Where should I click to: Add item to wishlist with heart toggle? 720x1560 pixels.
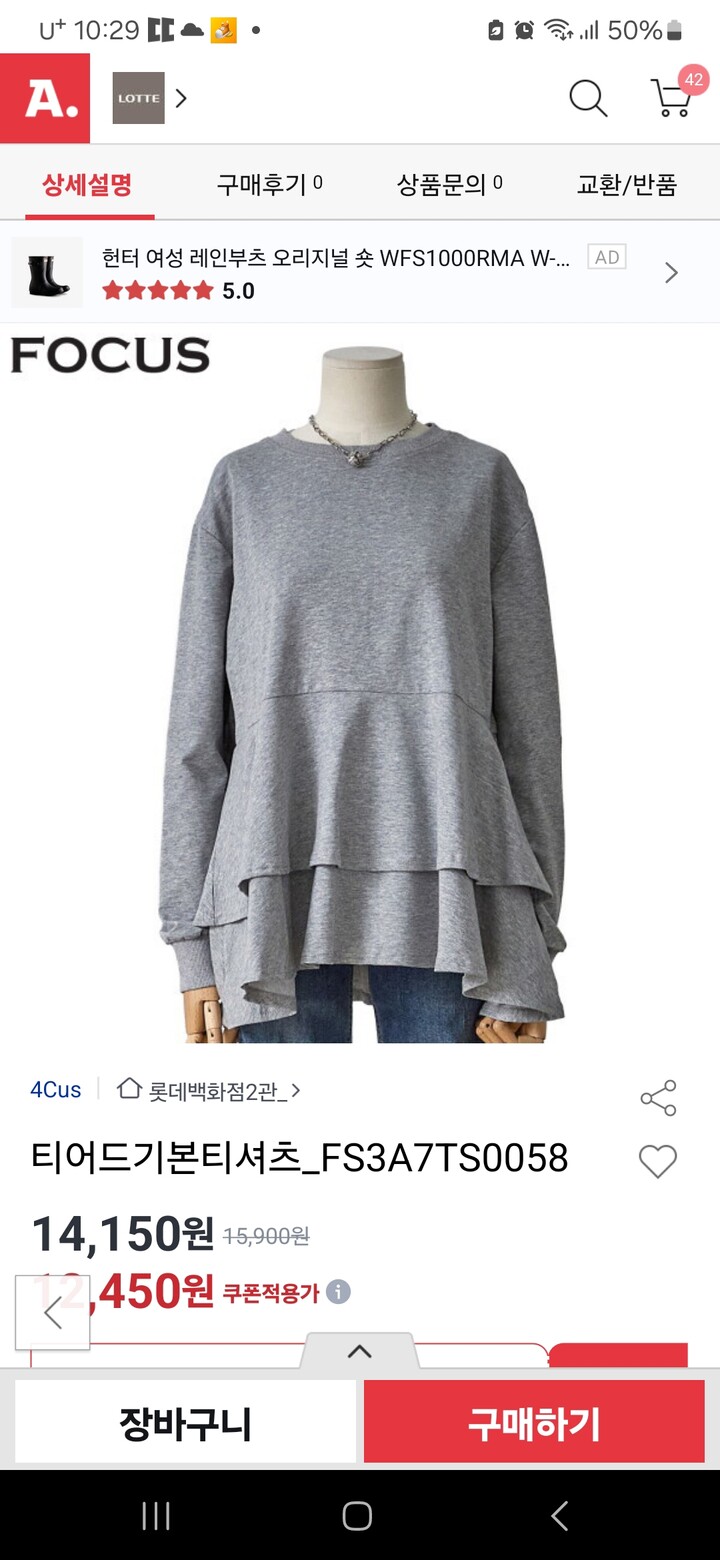tap(657, 1161)
